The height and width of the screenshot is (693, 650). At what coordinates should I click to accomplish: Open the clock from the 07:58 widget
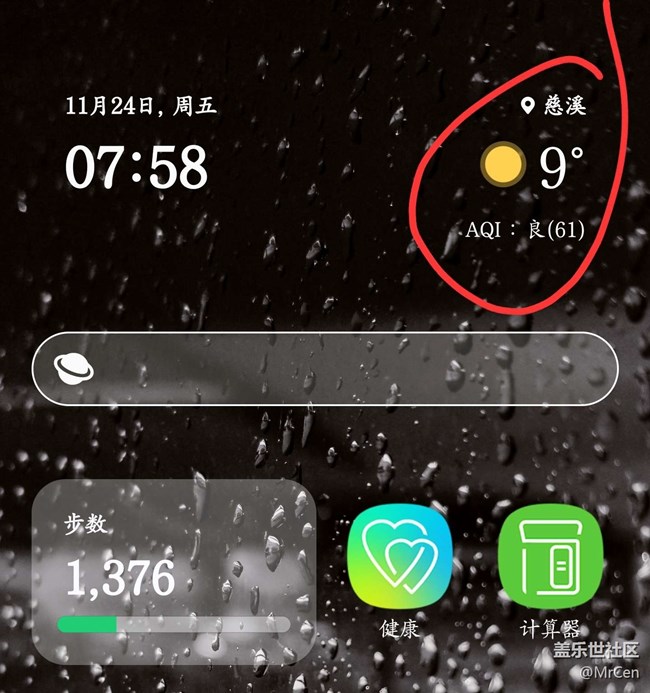(137, 167)
